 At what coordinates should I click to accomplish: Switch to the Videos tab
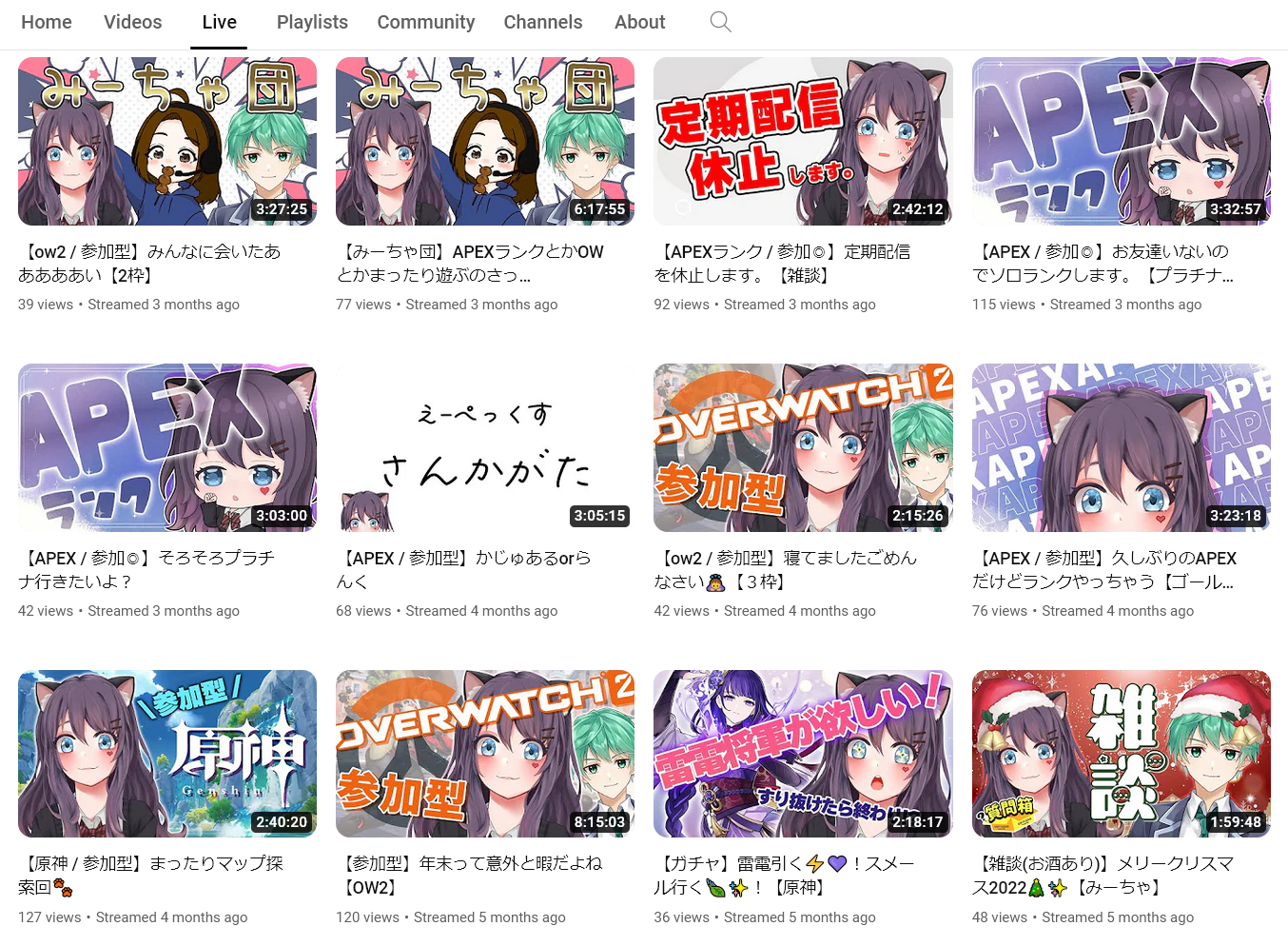coord(132,22)
